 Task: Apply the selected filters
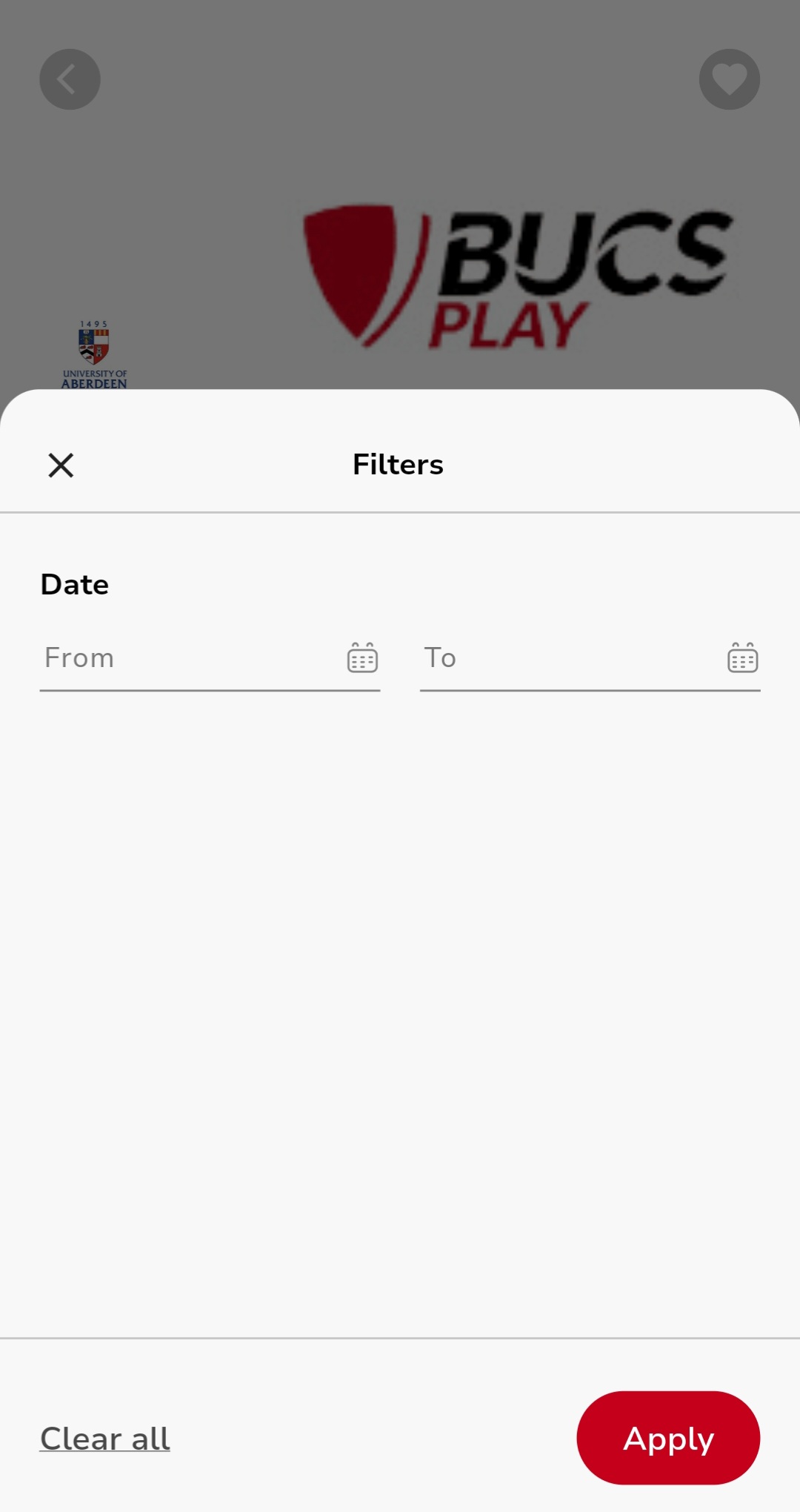pyautogui.click(x=668, y=1438)
